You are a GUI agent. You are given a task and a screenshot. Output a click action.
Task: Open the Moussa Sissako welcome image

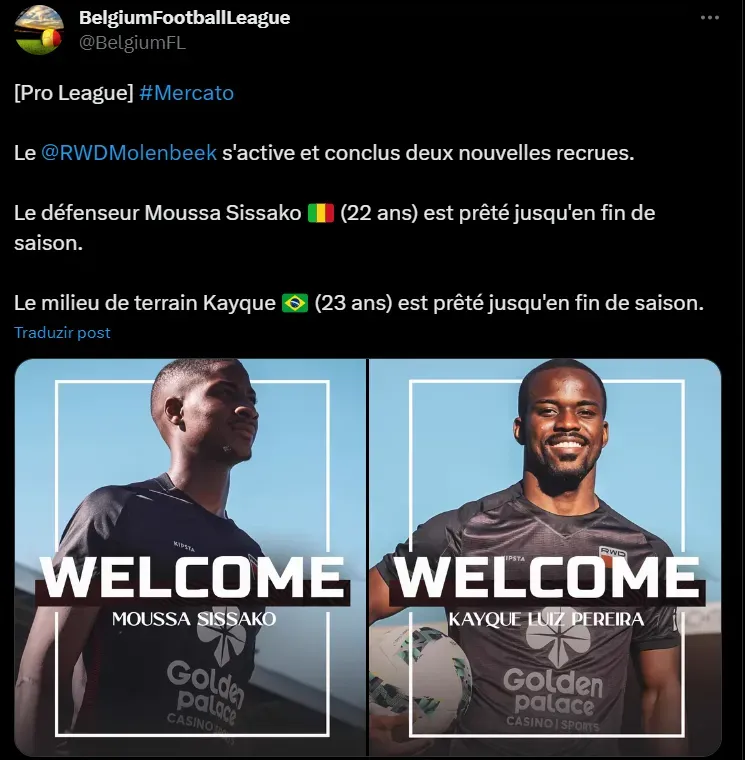pyautogui.click(x=190, y=556)
